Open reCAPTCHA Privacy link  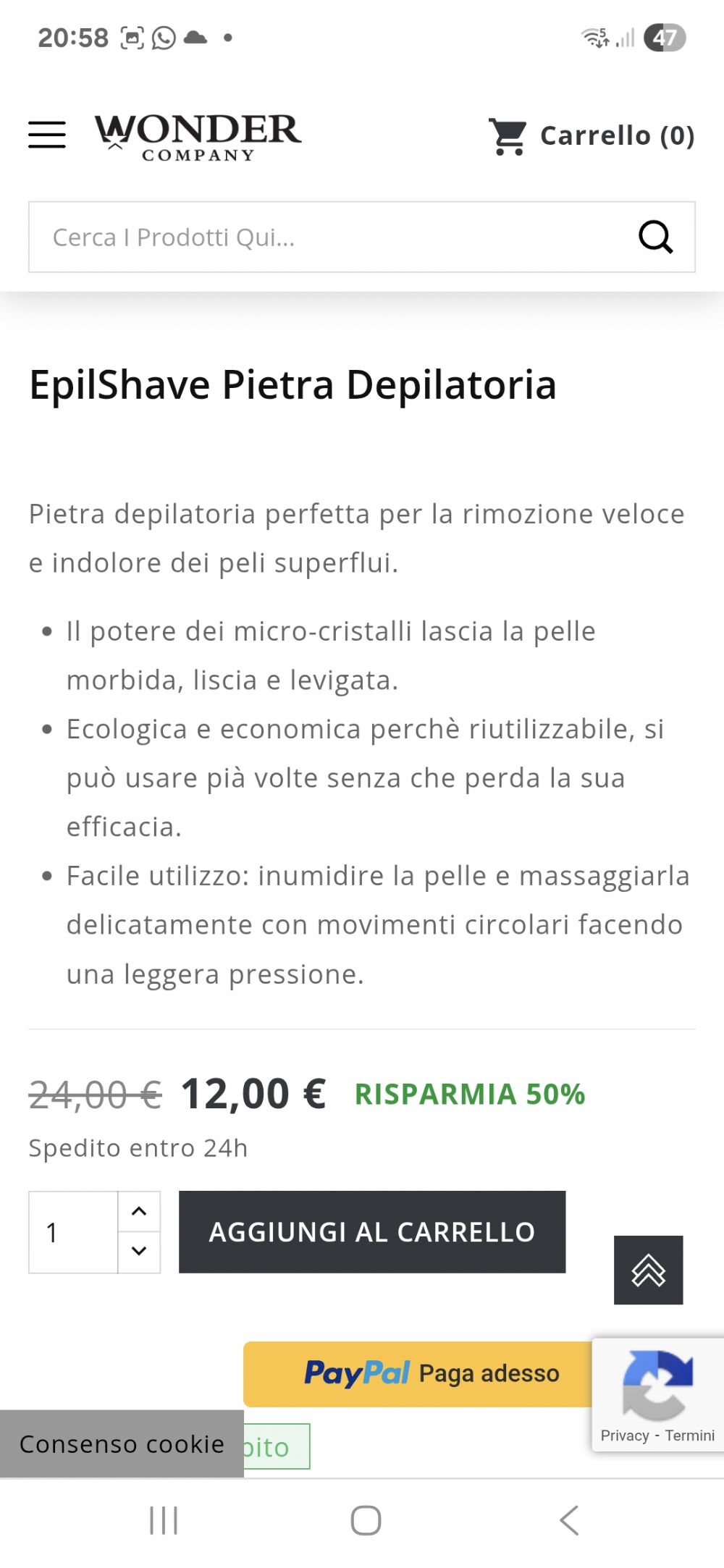(624, 1436)
